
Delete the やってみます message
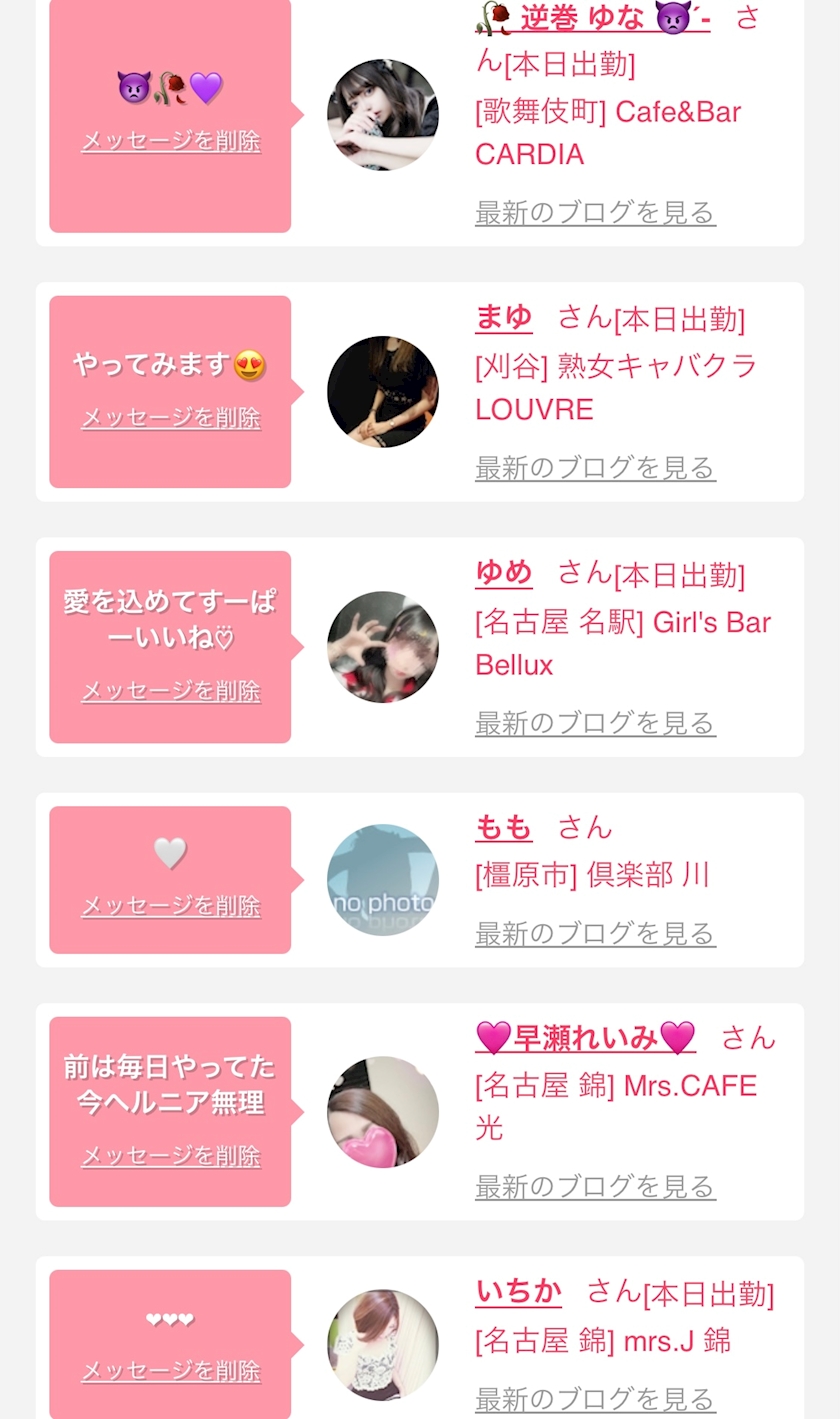click(171, 417)
